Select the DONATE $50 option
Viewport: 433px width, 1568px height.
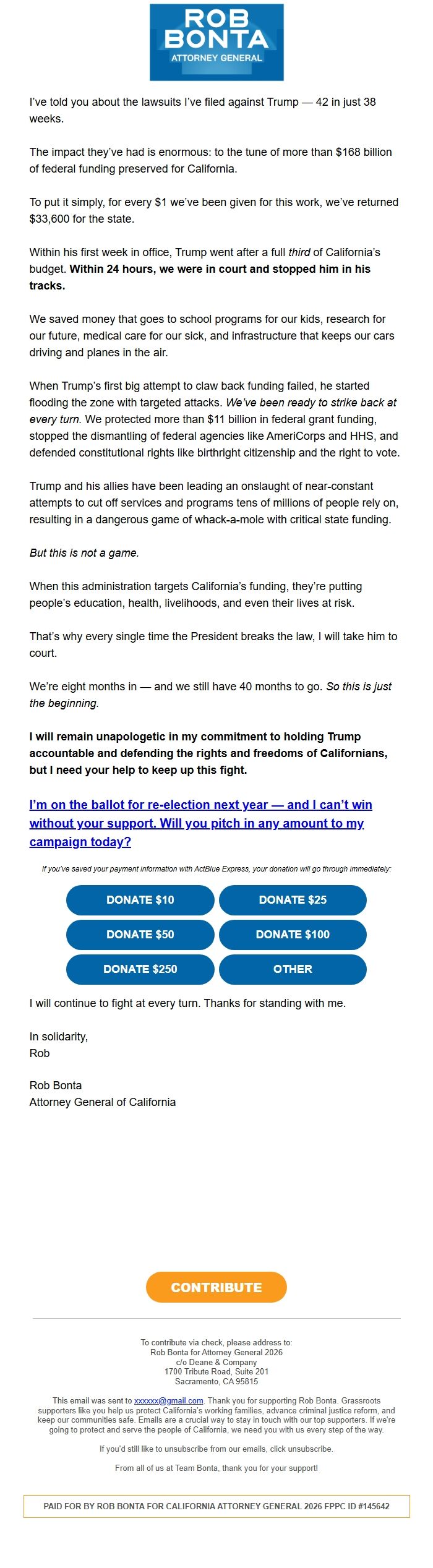tap(140, 935)
